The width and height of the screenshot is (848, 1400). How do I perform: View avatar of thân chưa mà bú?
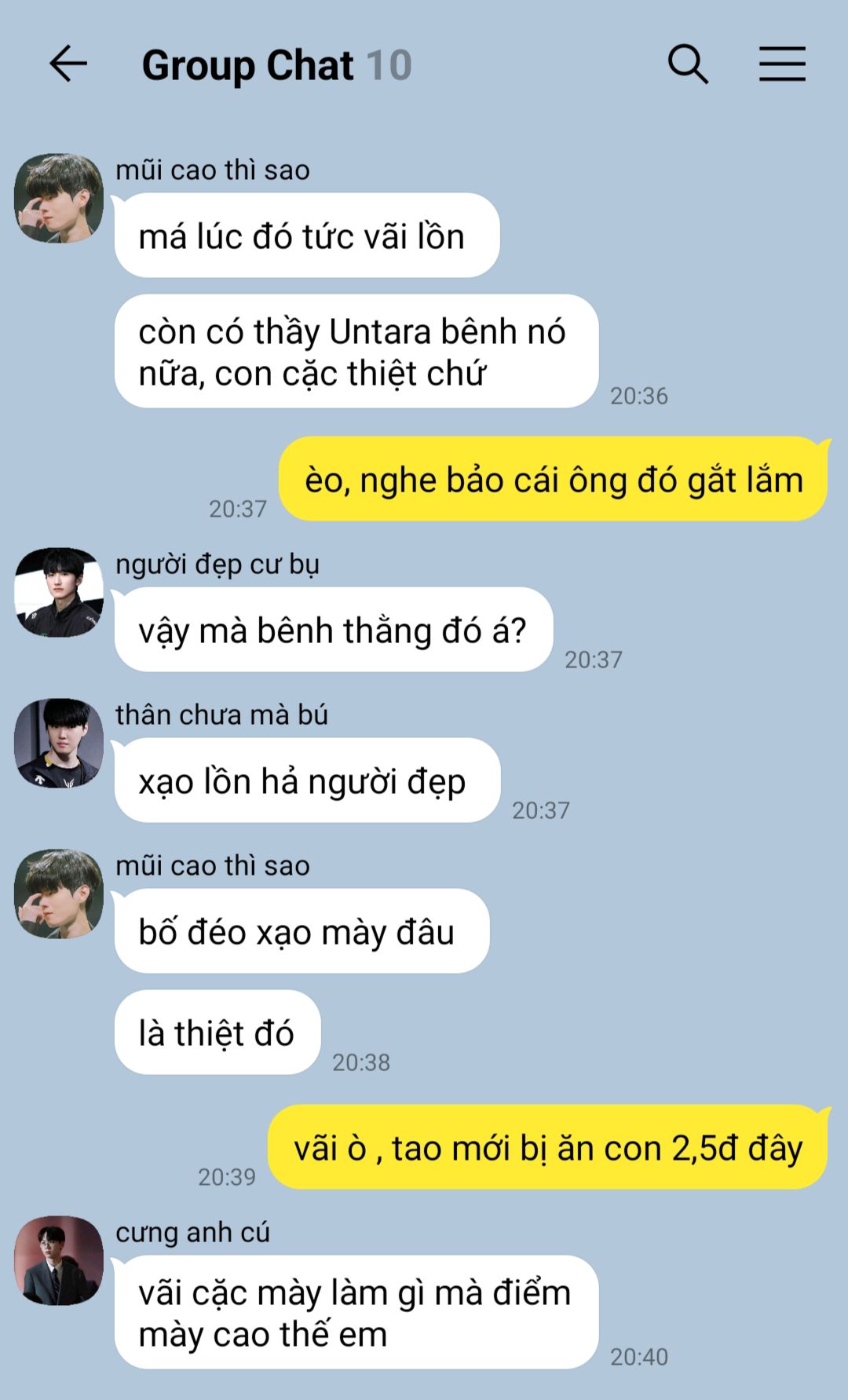(59, 743)
